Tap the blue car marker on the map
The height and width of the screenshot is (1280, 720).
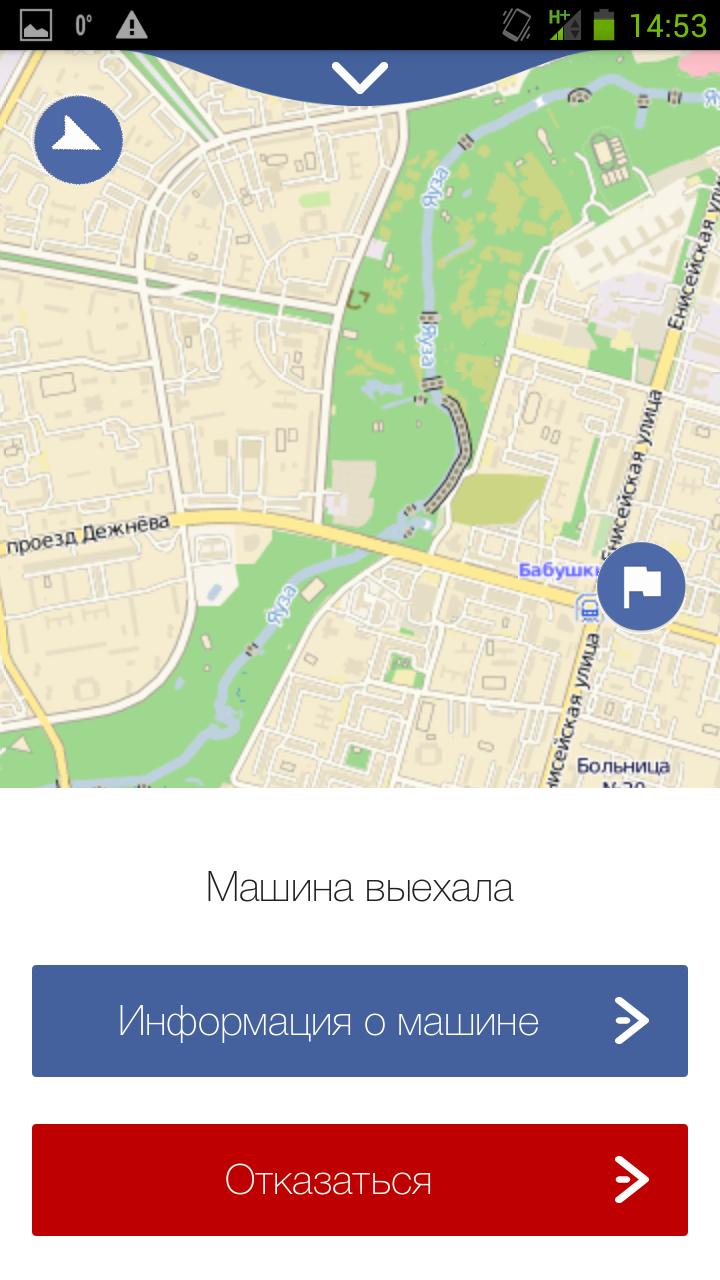pyautogui.click(x=78, y=140)
